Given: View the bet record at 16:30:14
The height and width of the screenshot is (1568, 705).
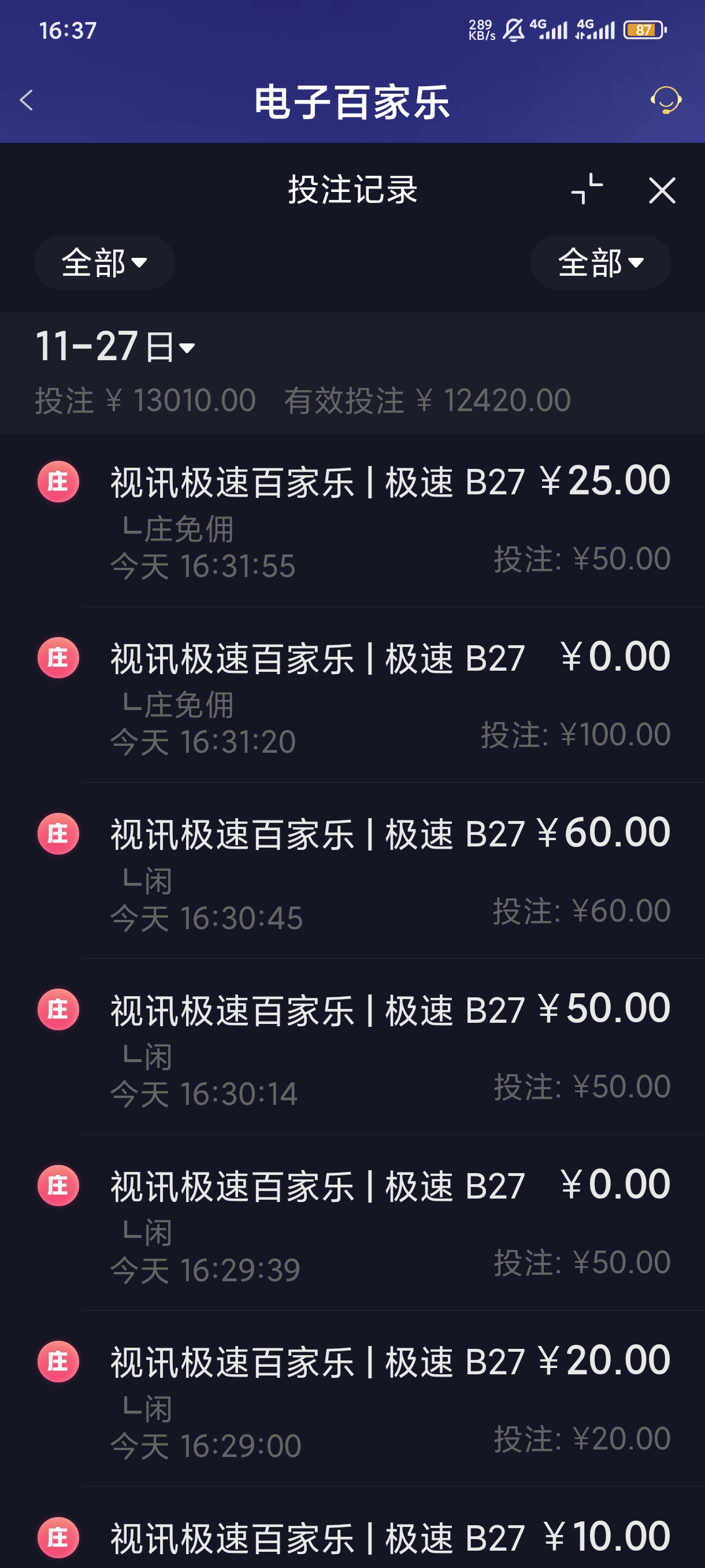Looking at the screenshot, I should pos(389,1048).
